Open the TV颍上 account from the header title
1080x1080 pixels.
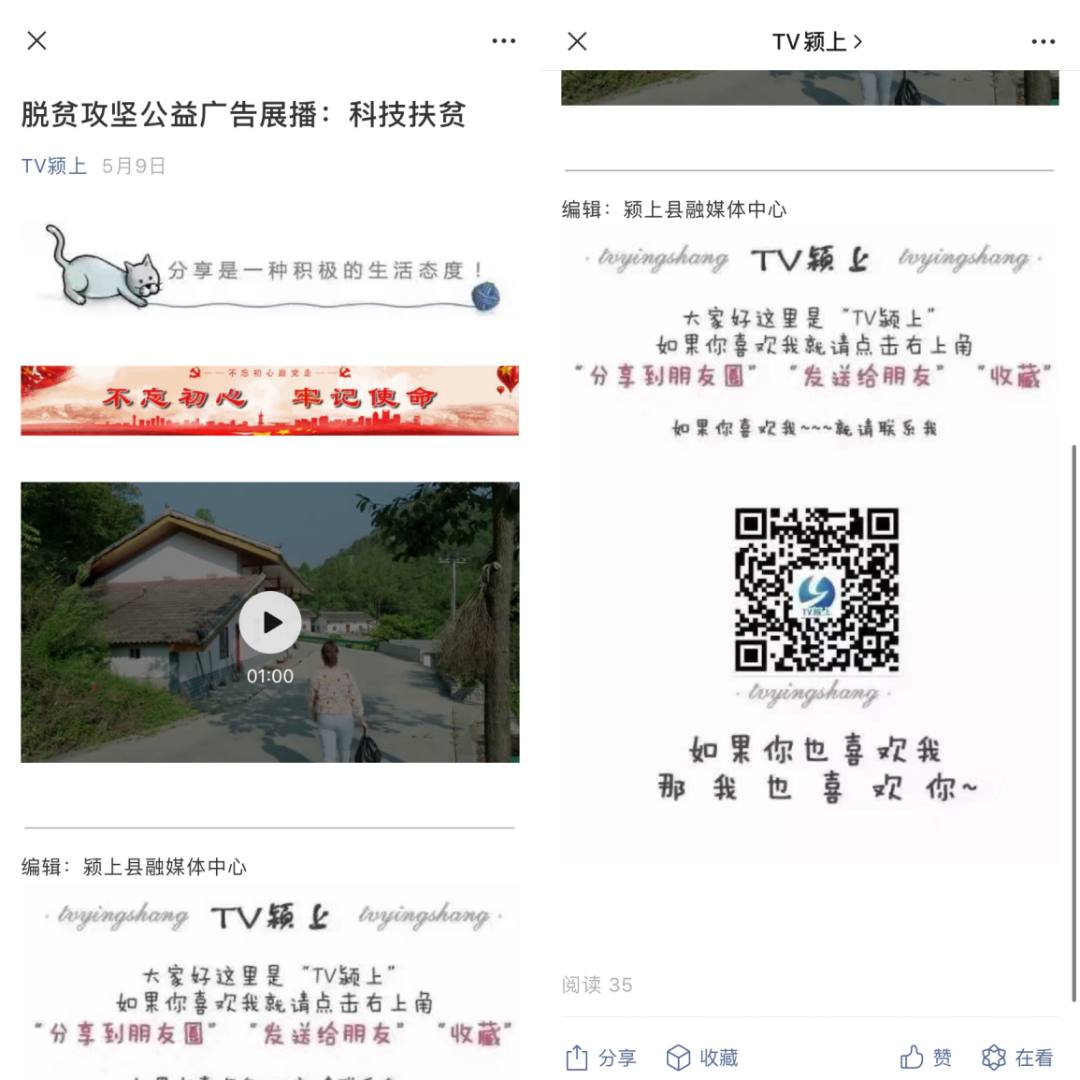click(816, 41)
